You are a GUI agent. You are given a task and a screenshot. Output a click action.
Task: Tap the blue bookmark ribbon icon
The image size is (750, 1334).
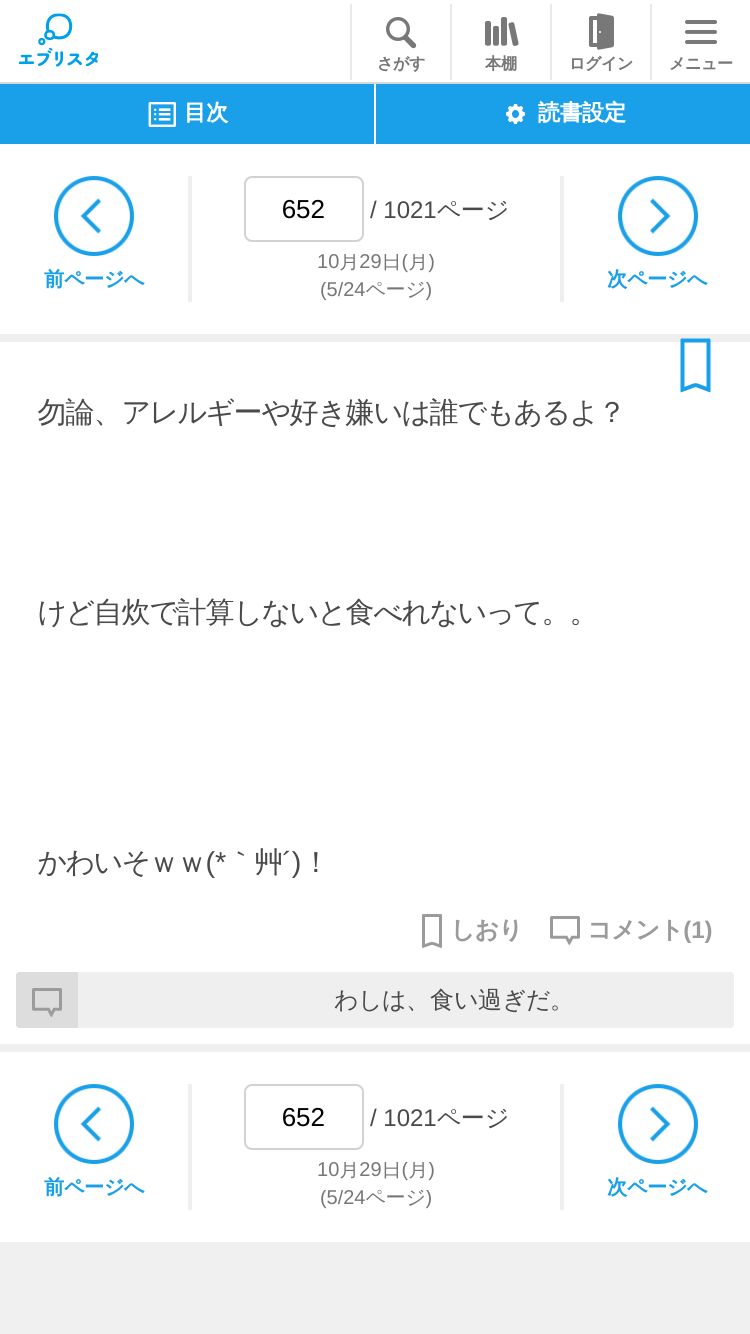[x=695, y=365]
